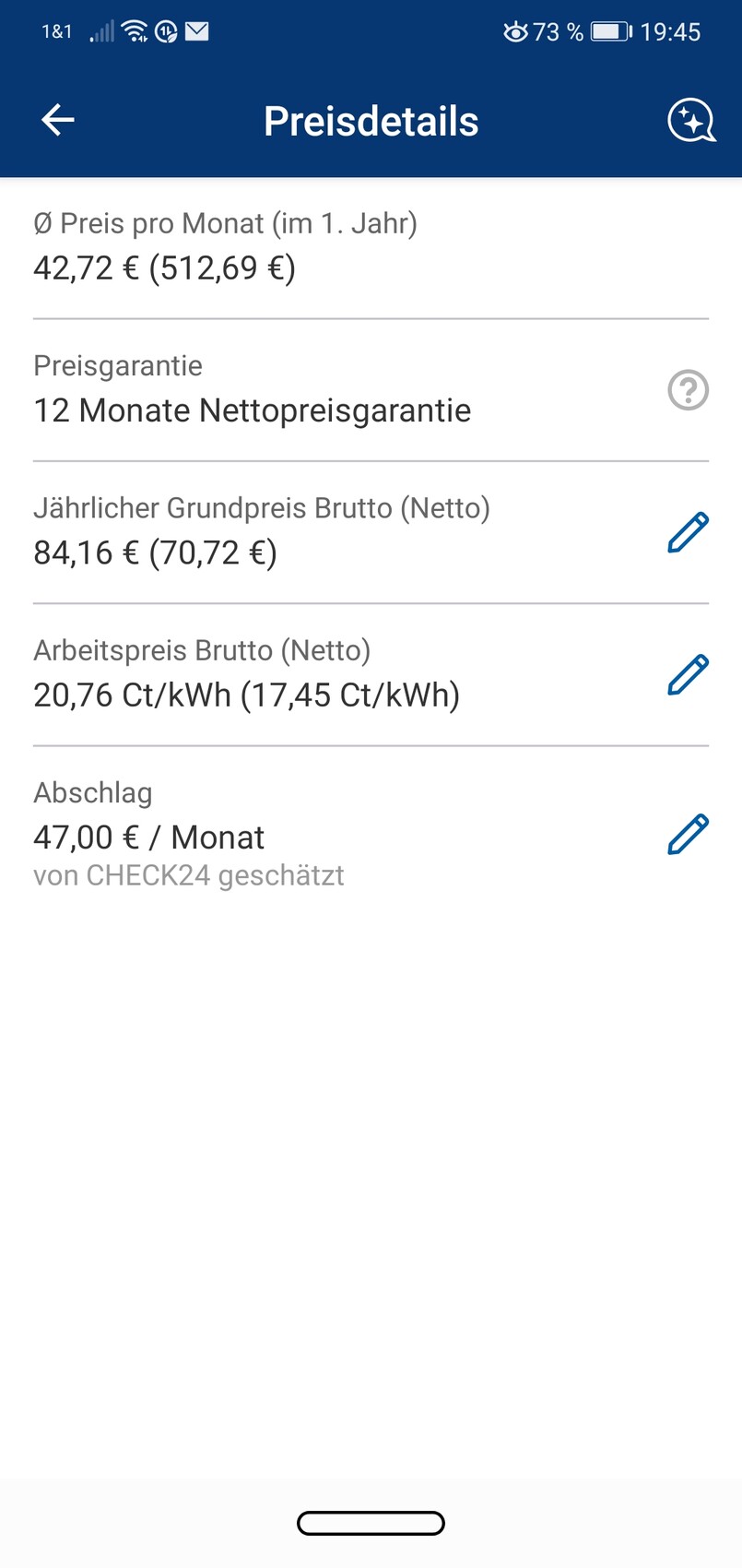Edit the Jährlicher Grundpreis
Image resolution: width=742 pixels, height=1568 pixels.
(x=688, y=532)
